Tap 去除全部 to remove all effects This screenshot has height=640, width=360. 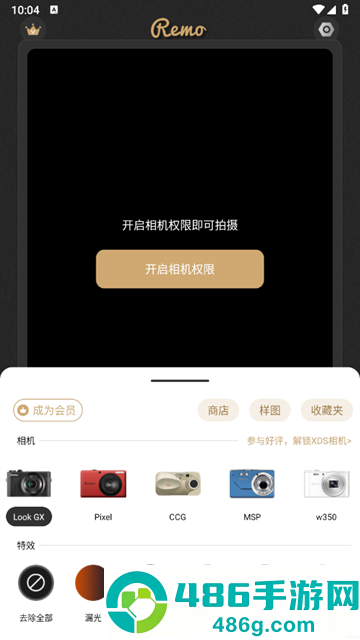tap(36, 593)
